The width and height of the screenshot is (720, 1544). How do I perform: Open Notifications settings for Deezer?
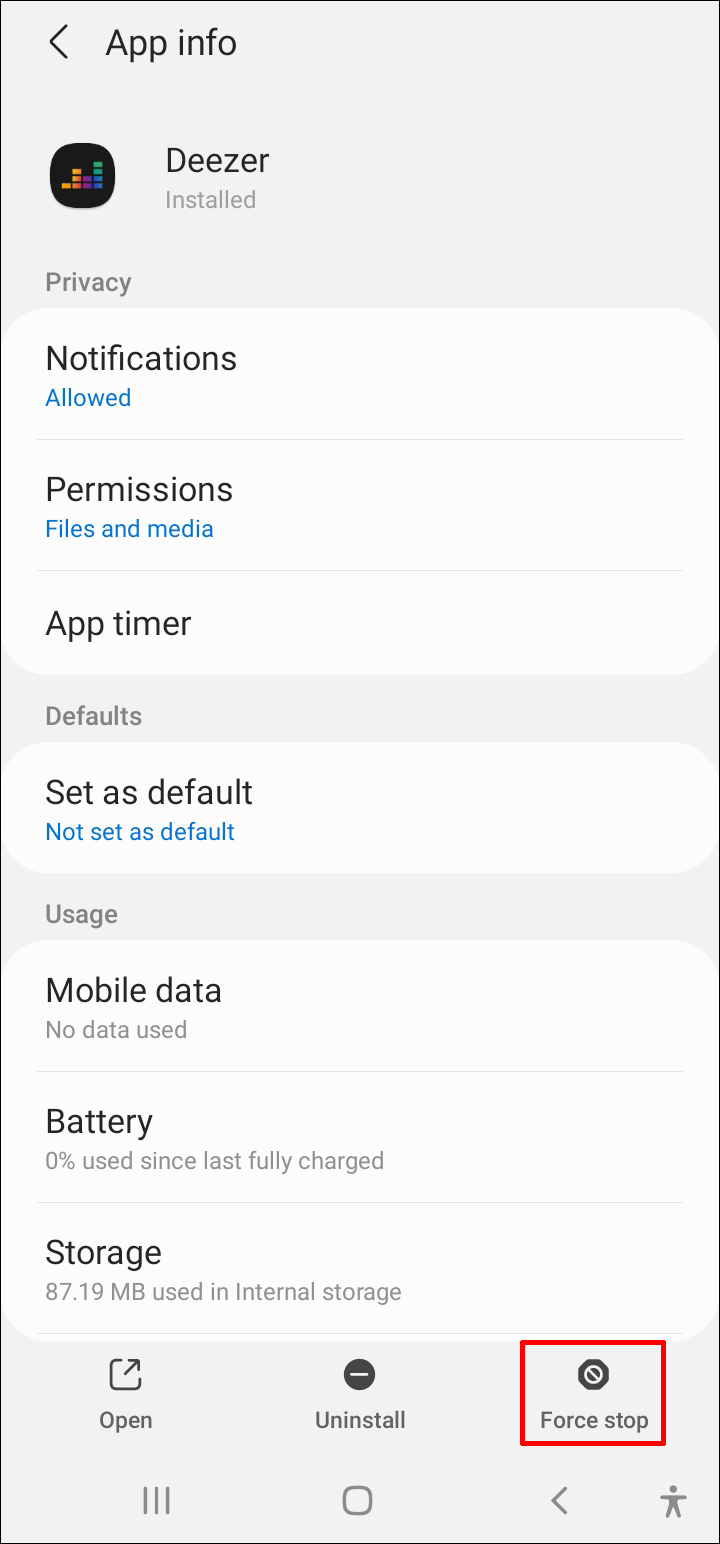(x=360, y=375)
